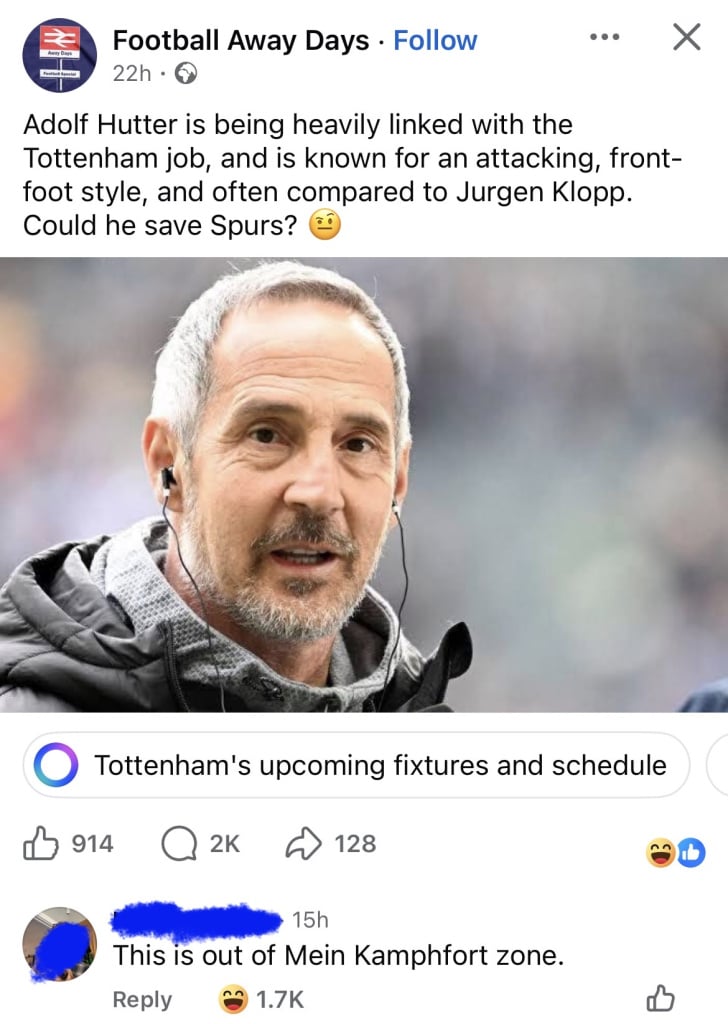This screenshot has width=728, height=1024.
Task: Like the Mein Kamphfort comment
Action: [660, 997]
